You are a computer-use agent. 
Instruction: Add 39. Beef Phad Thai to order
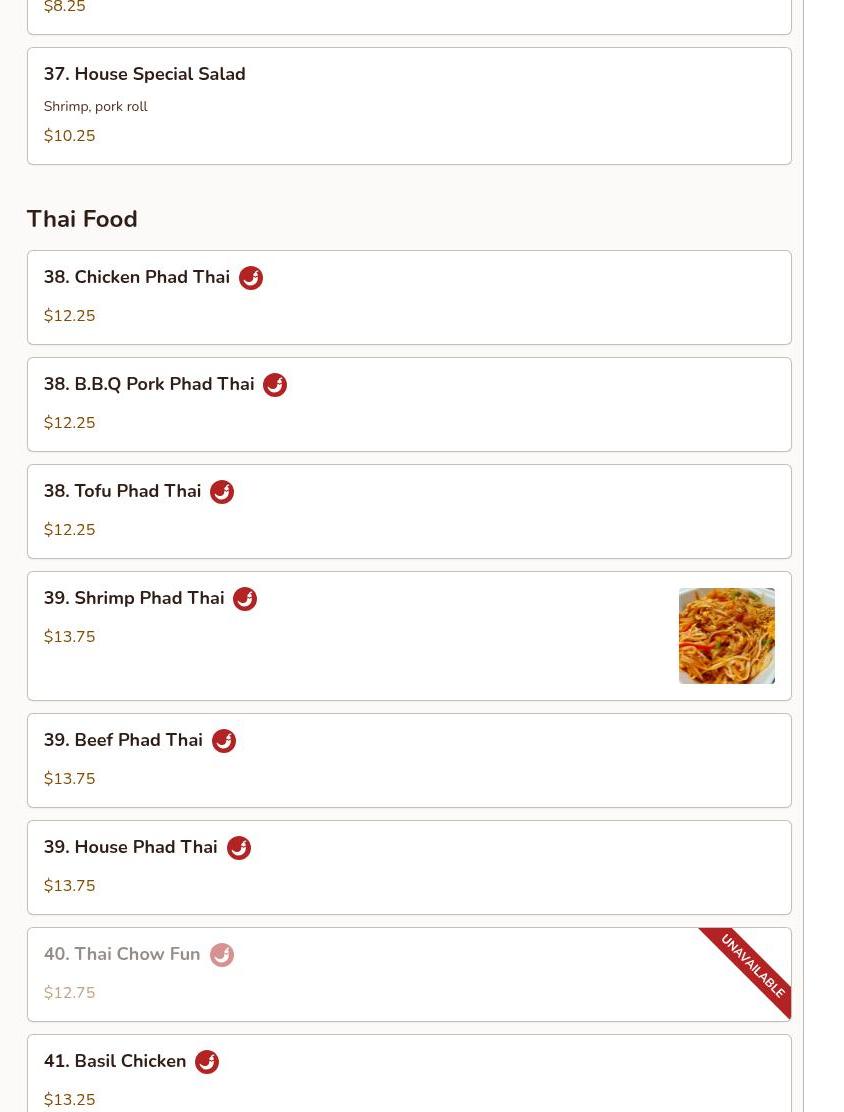pos(409,760)
